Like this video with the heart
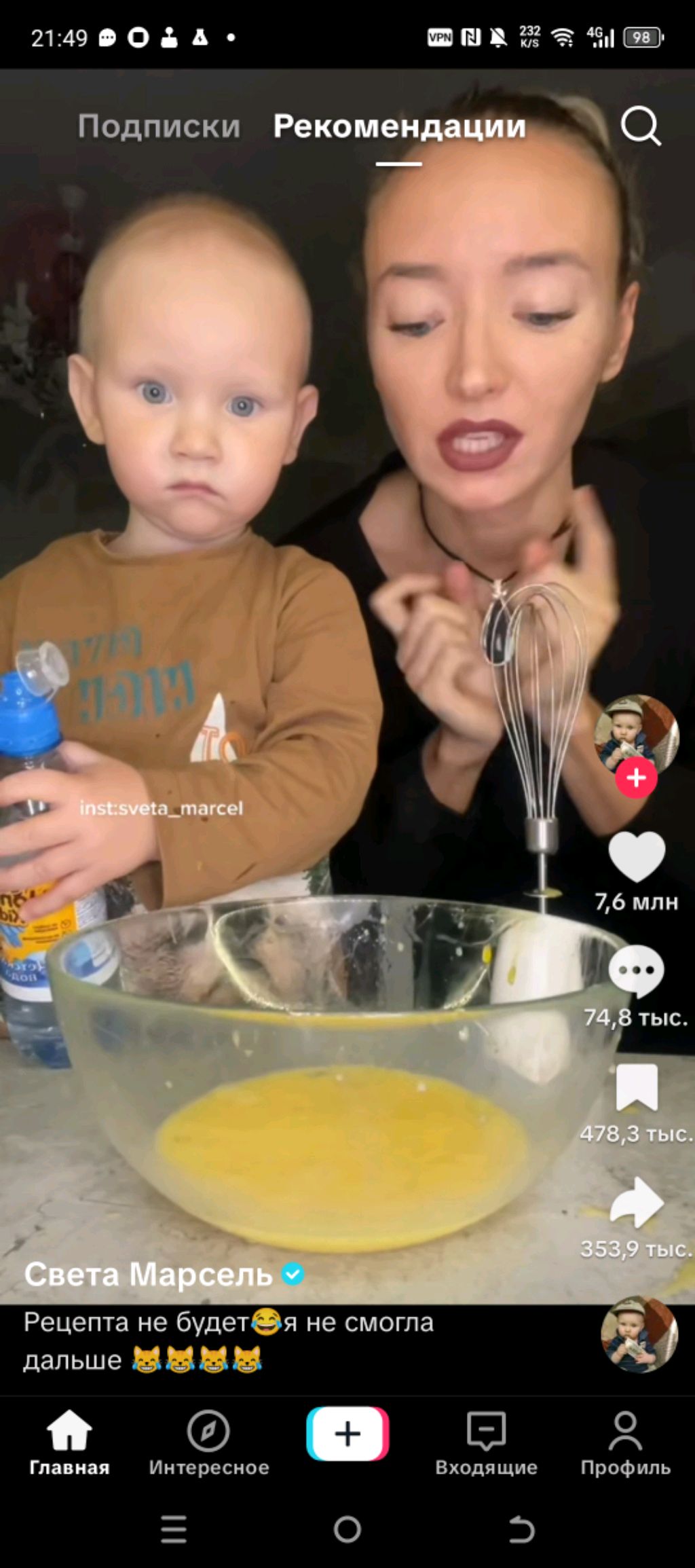 coord(637,858)
